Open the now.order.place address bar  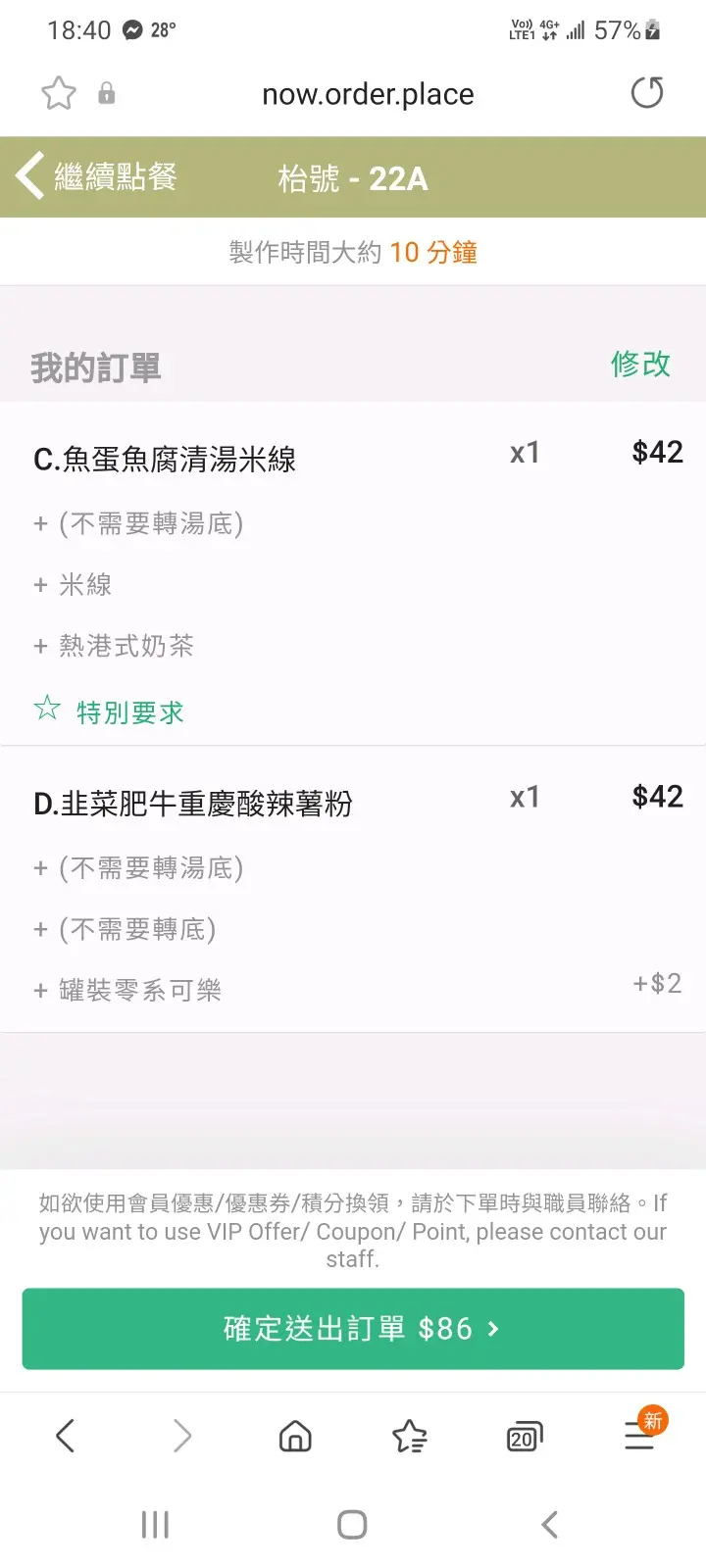pos(368,94)
